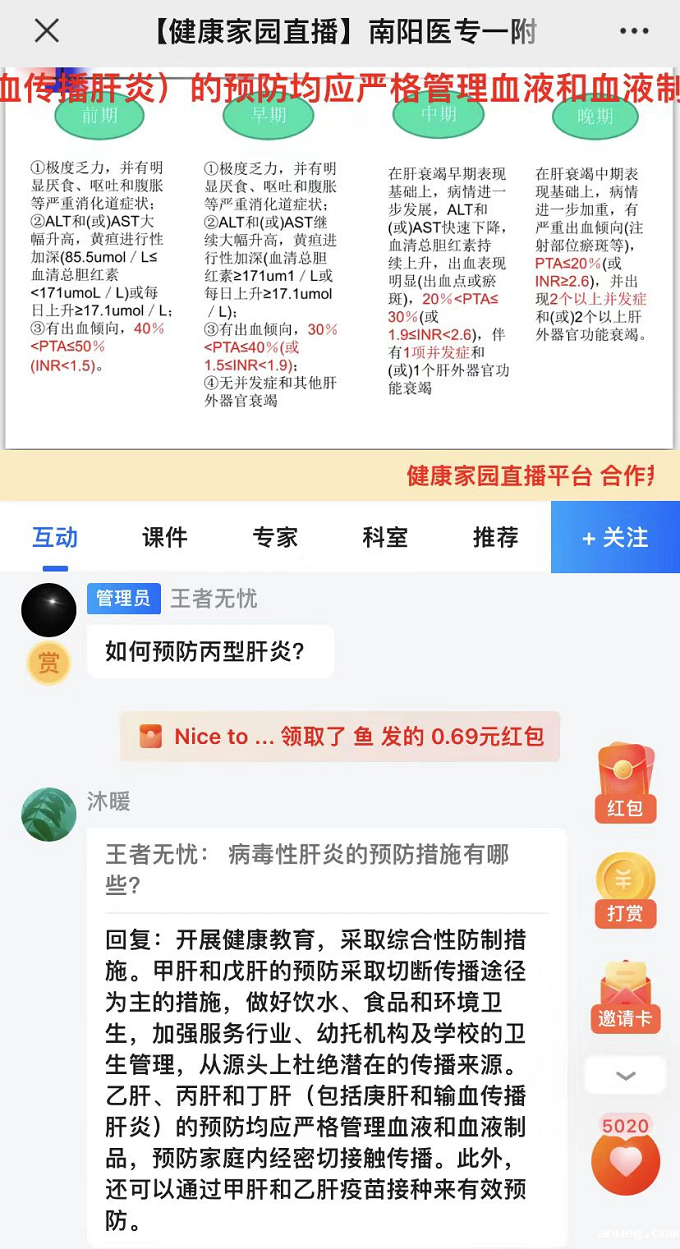Switch to the 互动 tab
The width and height of the screenshot is (680, 1249).
coord(55,537)
